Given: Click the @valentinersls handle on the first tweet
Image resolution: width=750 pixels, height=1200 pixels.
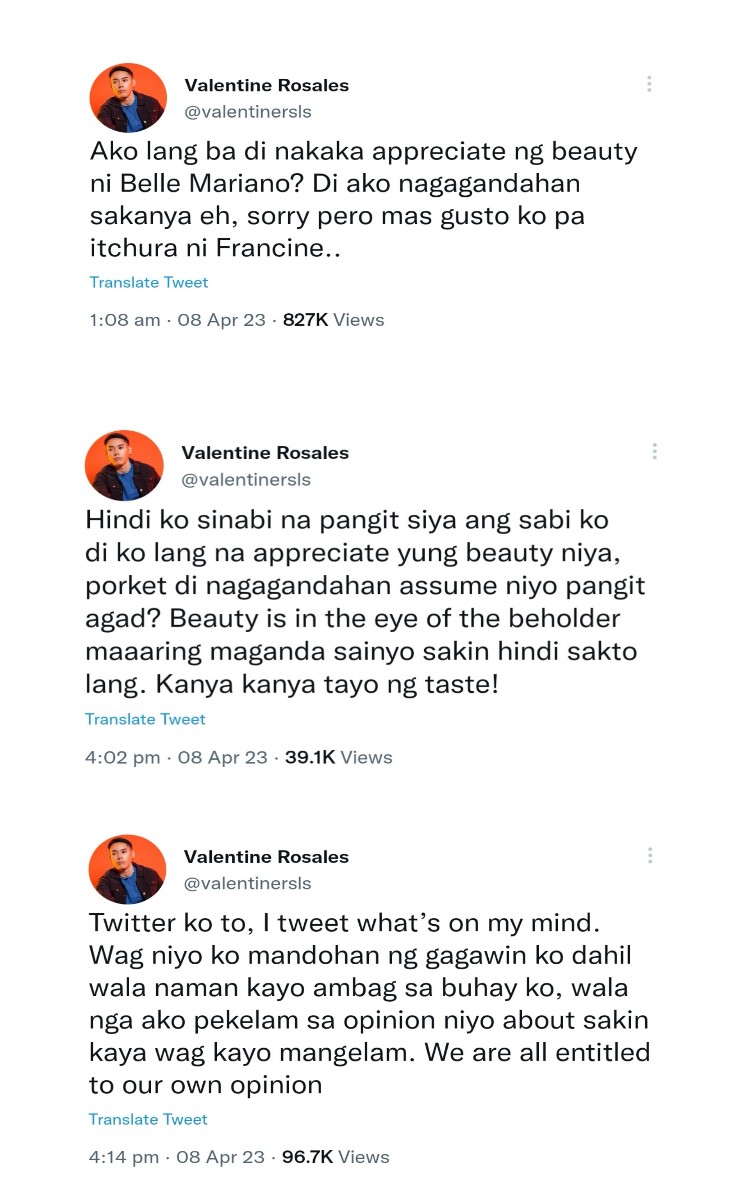Looking at the screenshot, I should 245,112.
